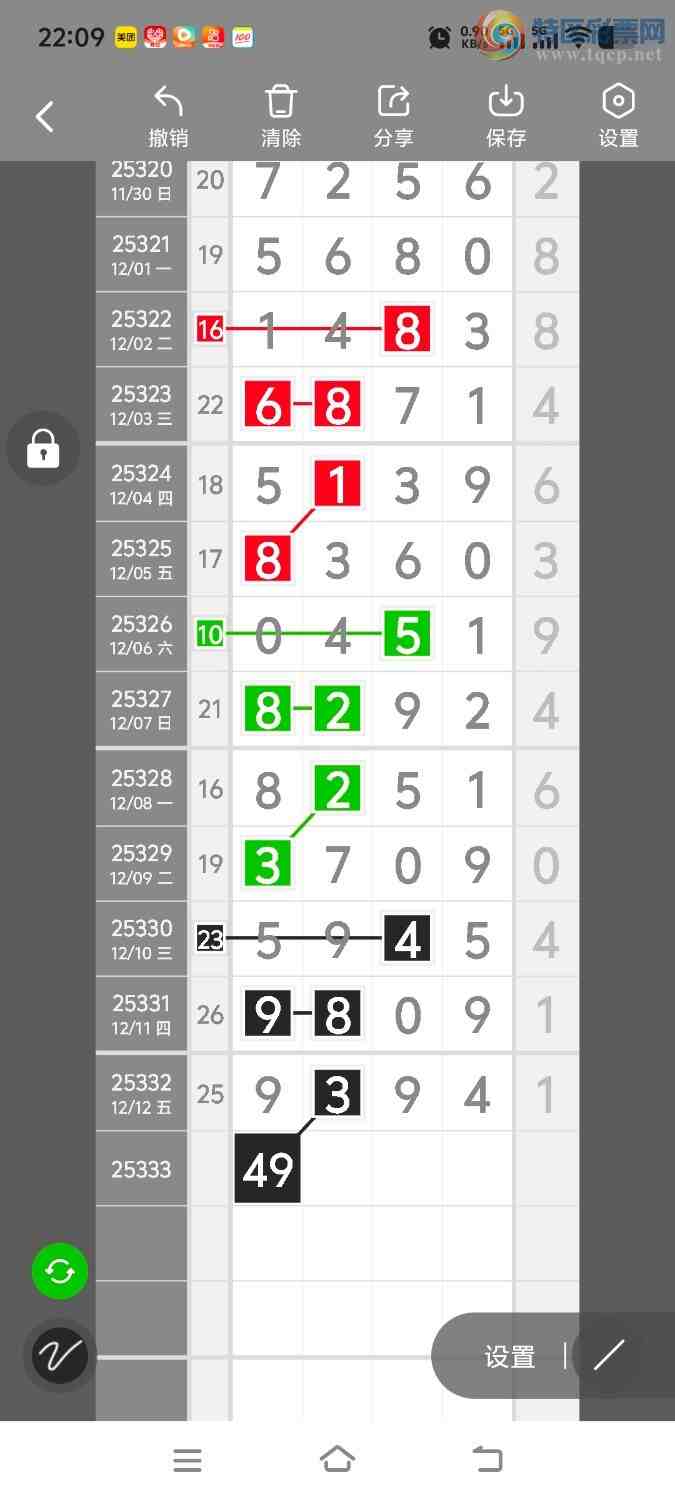This screenshot has height=1500, width=675.
Task: Clear all markings (清除)
Action: [281, 116]
